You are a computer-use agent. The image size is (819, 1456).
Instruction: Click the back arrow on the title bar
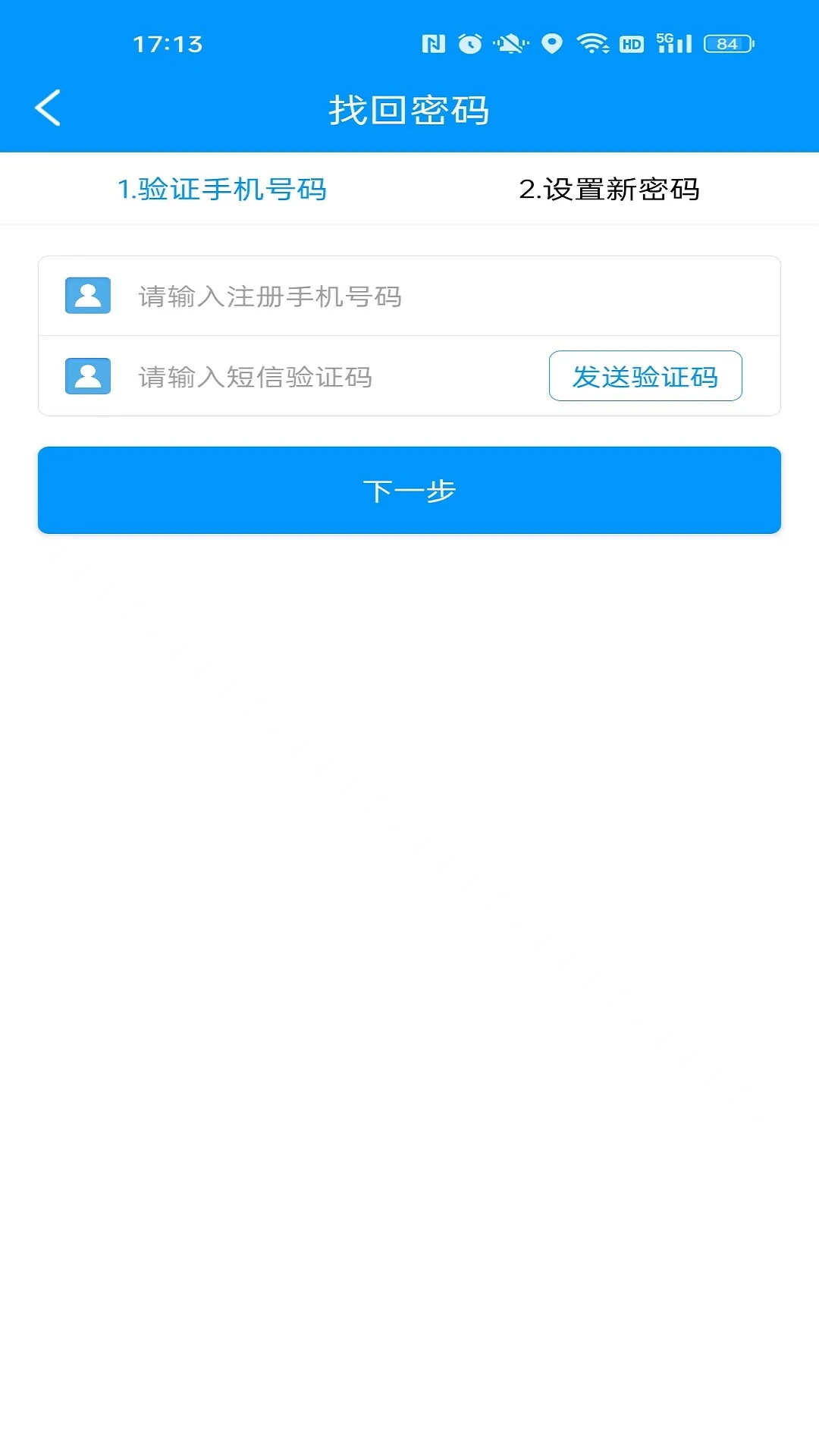48,107
